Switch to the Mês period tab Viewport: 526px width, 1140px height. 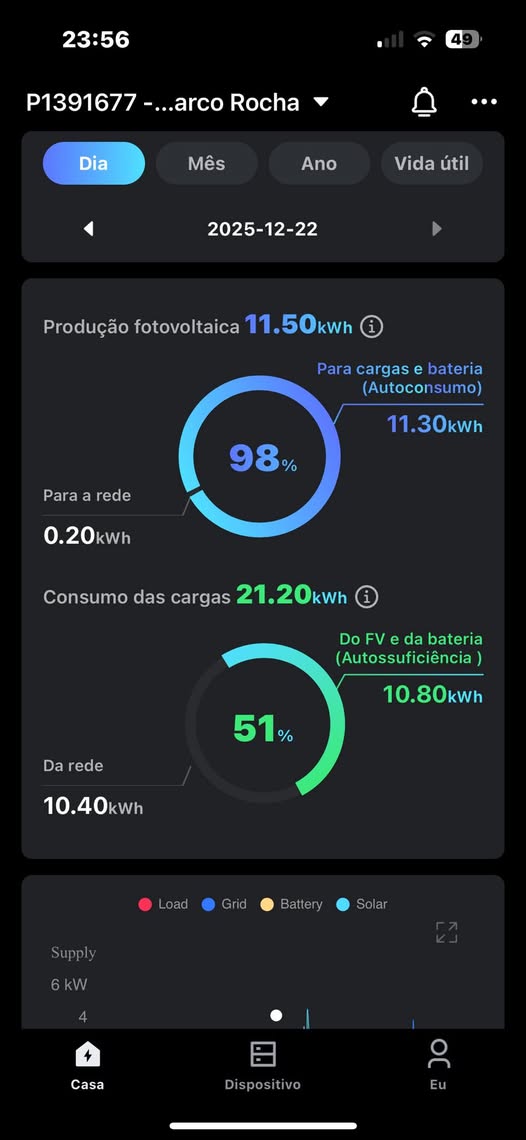(x=207, y=163)
